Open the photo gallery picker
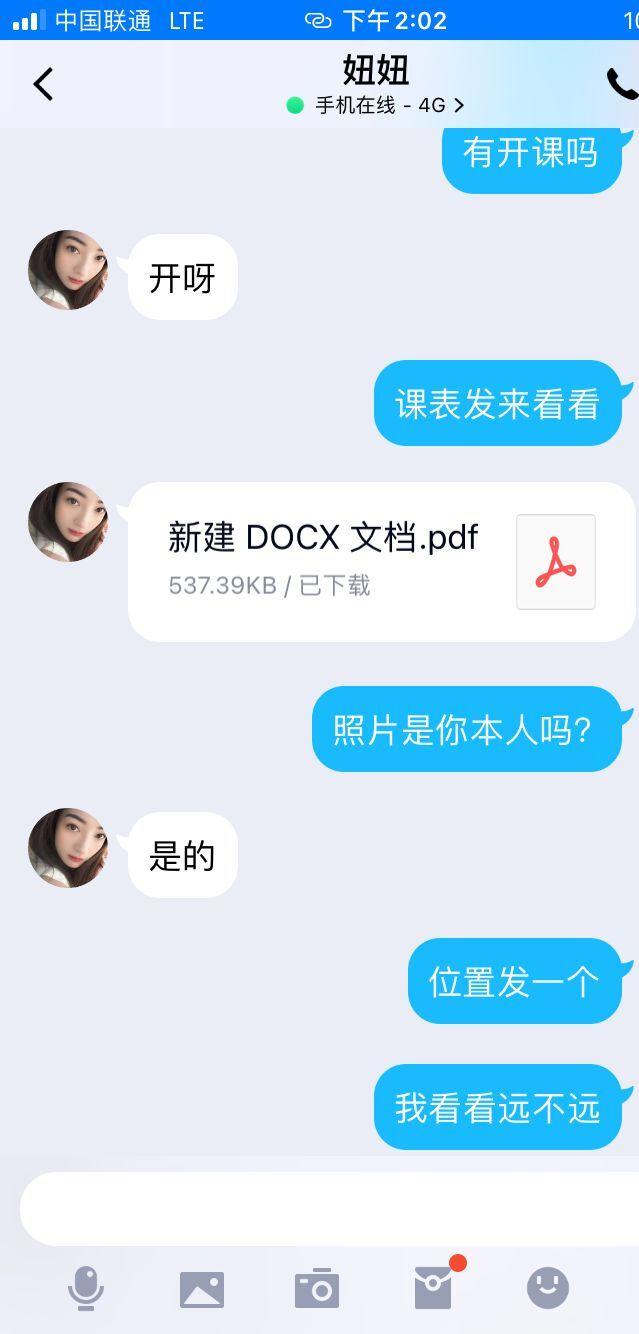This screenshot has width=639, height=1334. point(202,1289)
